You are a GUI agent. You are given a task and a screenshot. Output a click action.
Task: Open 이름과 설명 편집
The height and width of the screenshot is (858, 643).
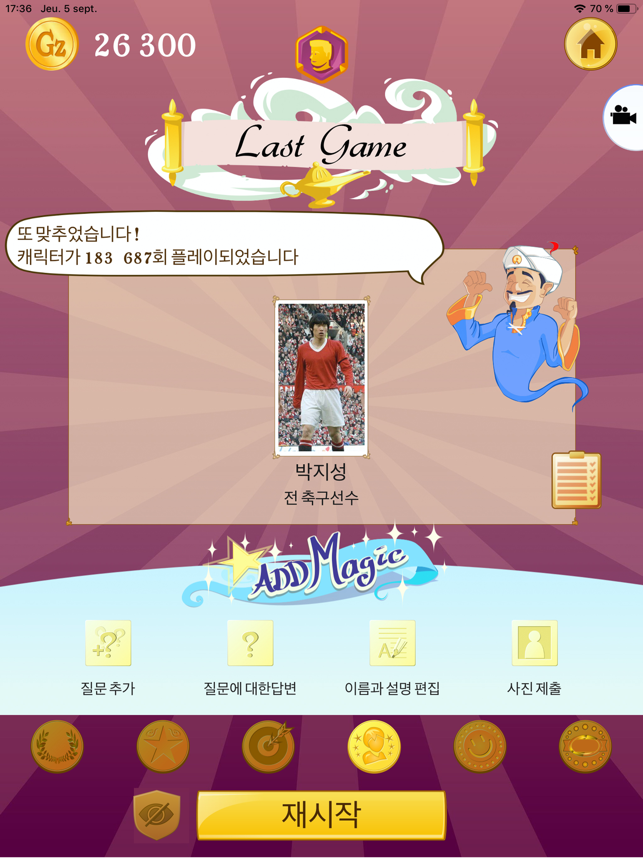click(392, 644)
